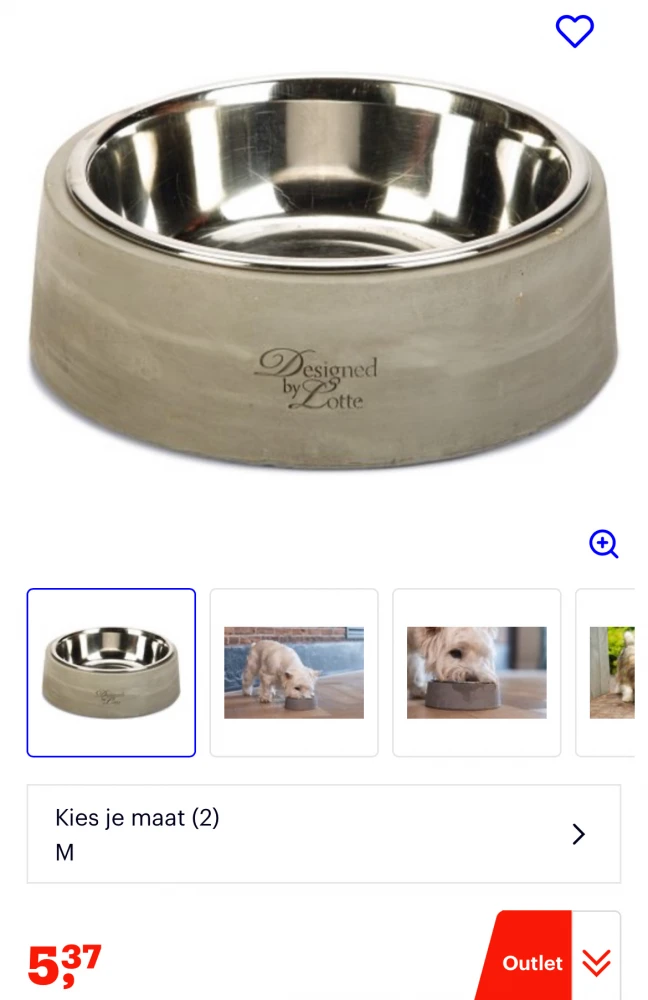This screenshot has height=1000, width=648.
Task: Show the close-up thumbnail of dog eating
Action: pyautogui.click(x=476, y=672)
